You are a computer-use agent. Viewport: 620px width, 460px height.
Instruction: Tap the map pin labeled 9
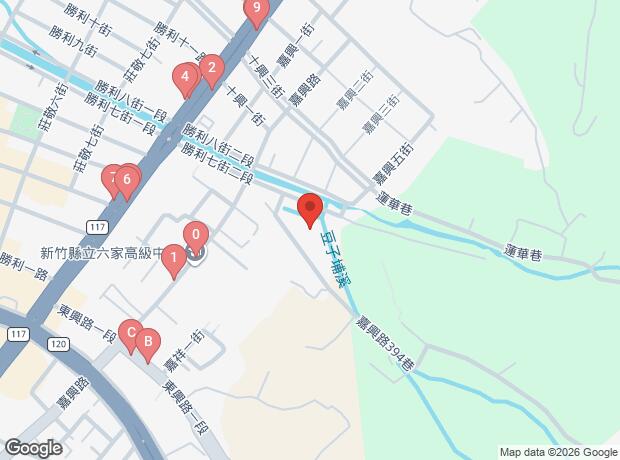click(256, 12)
